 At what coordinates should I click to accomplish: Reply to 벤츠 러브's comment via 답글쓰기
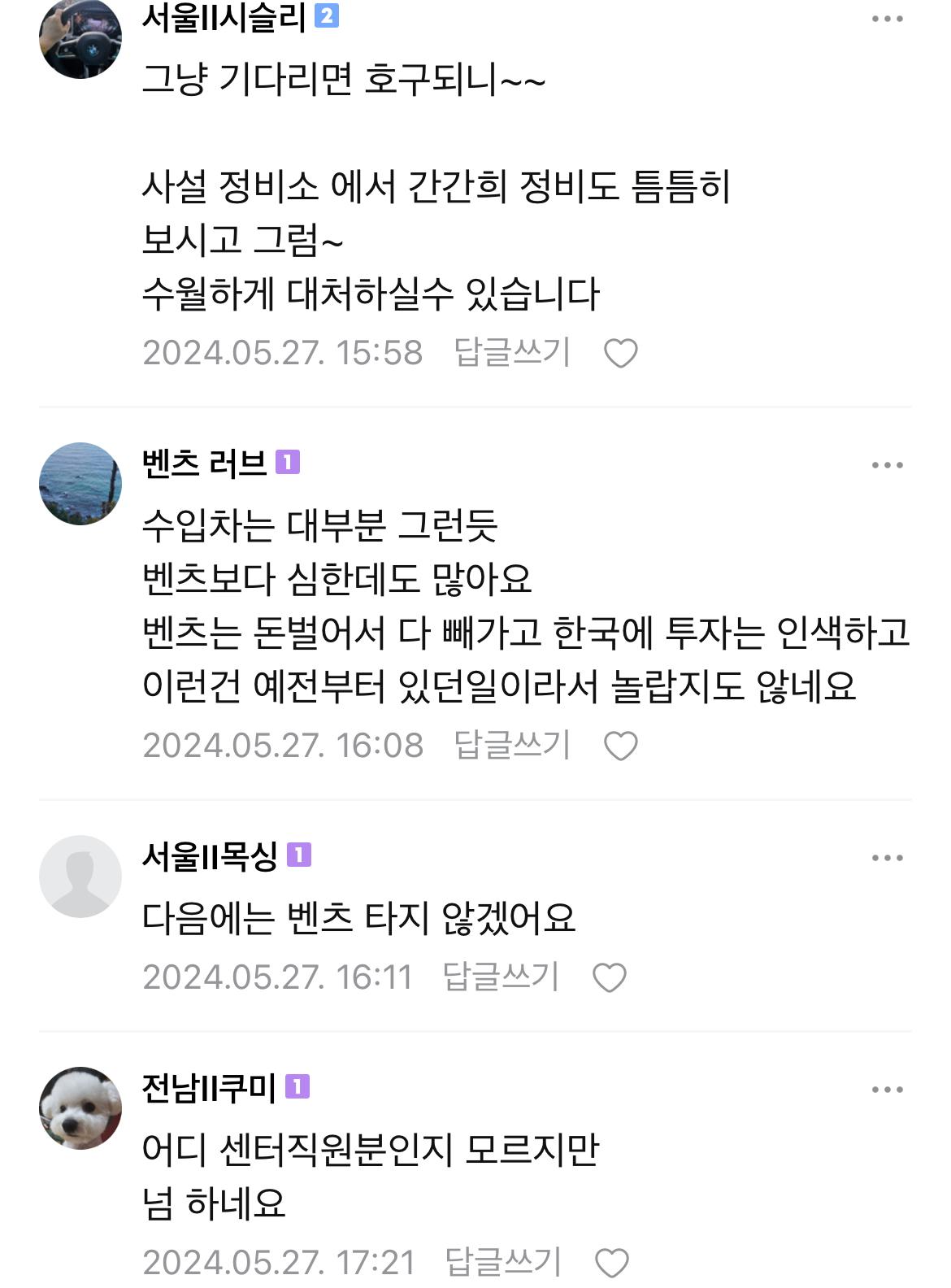[x=512, y=745]
